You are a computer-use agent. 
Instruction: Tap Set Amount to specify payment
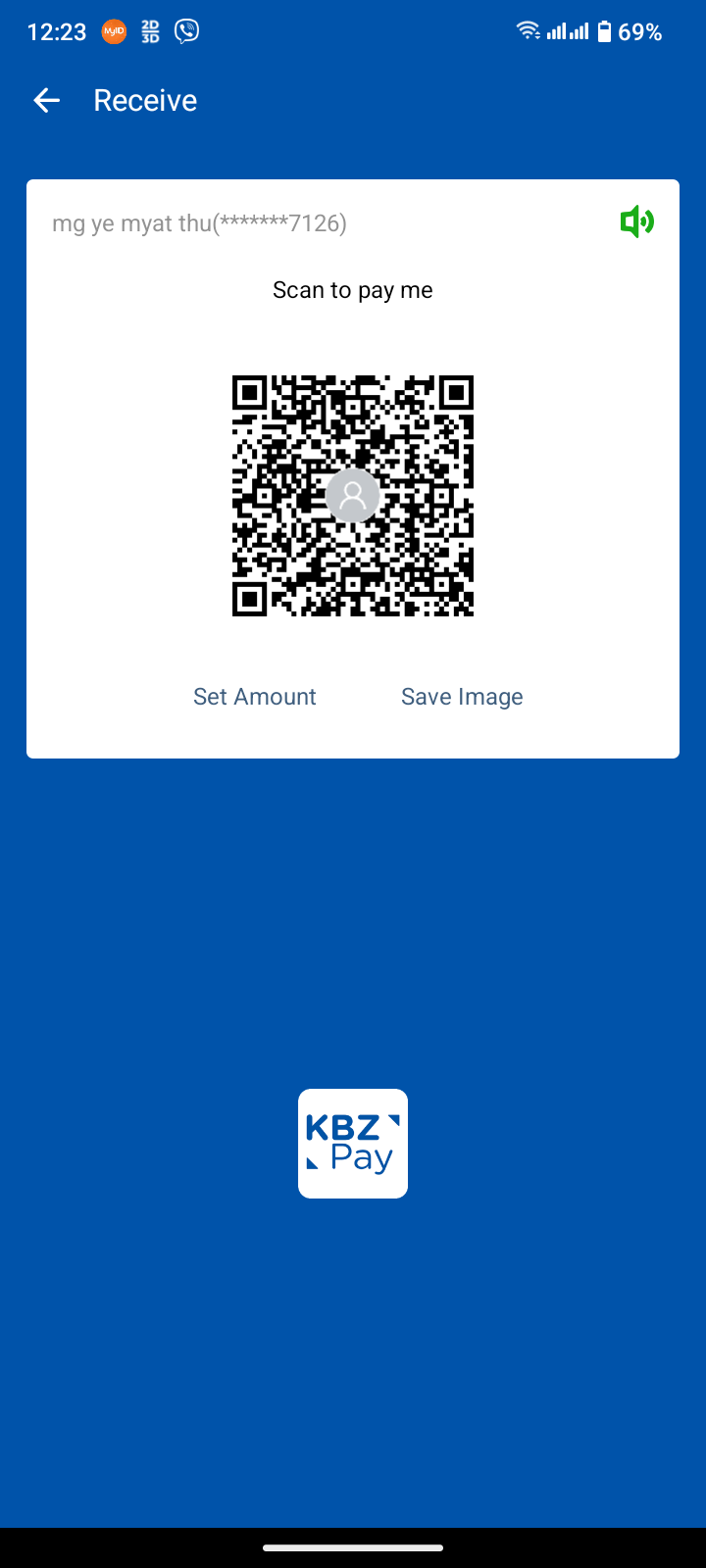255,697
